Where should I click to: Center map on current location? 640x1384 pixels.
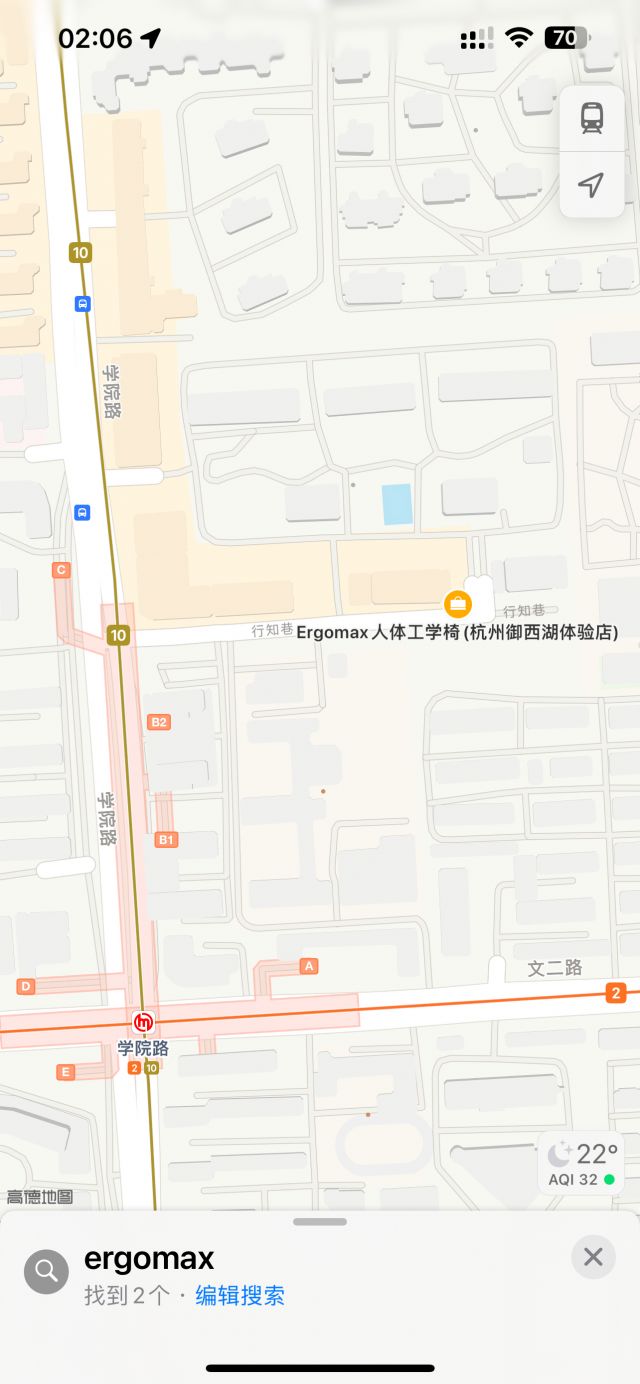pyautogui.click(x=592, y=185)
